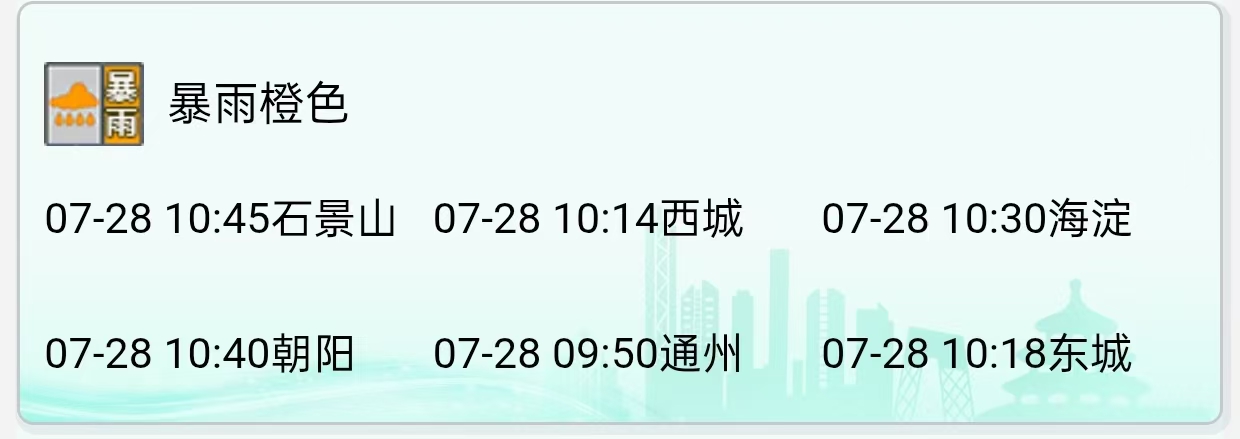Open the 东城 warning issued 10:18
This screenshot has width=1240, height=439.
tap(976, 353)
